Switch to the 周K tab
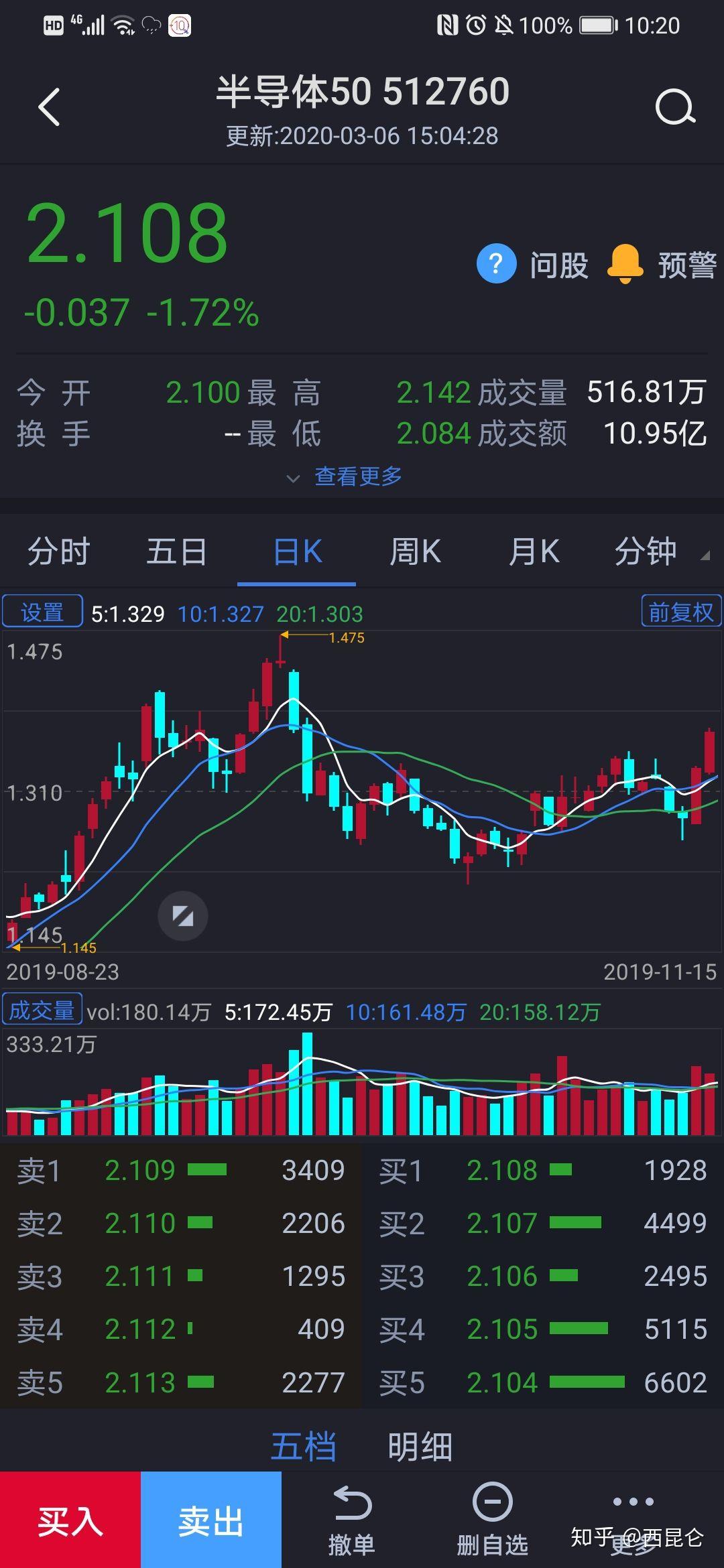Image resolution: width=724 pixels, height=1568 pixels. click(x=415, y=552)
